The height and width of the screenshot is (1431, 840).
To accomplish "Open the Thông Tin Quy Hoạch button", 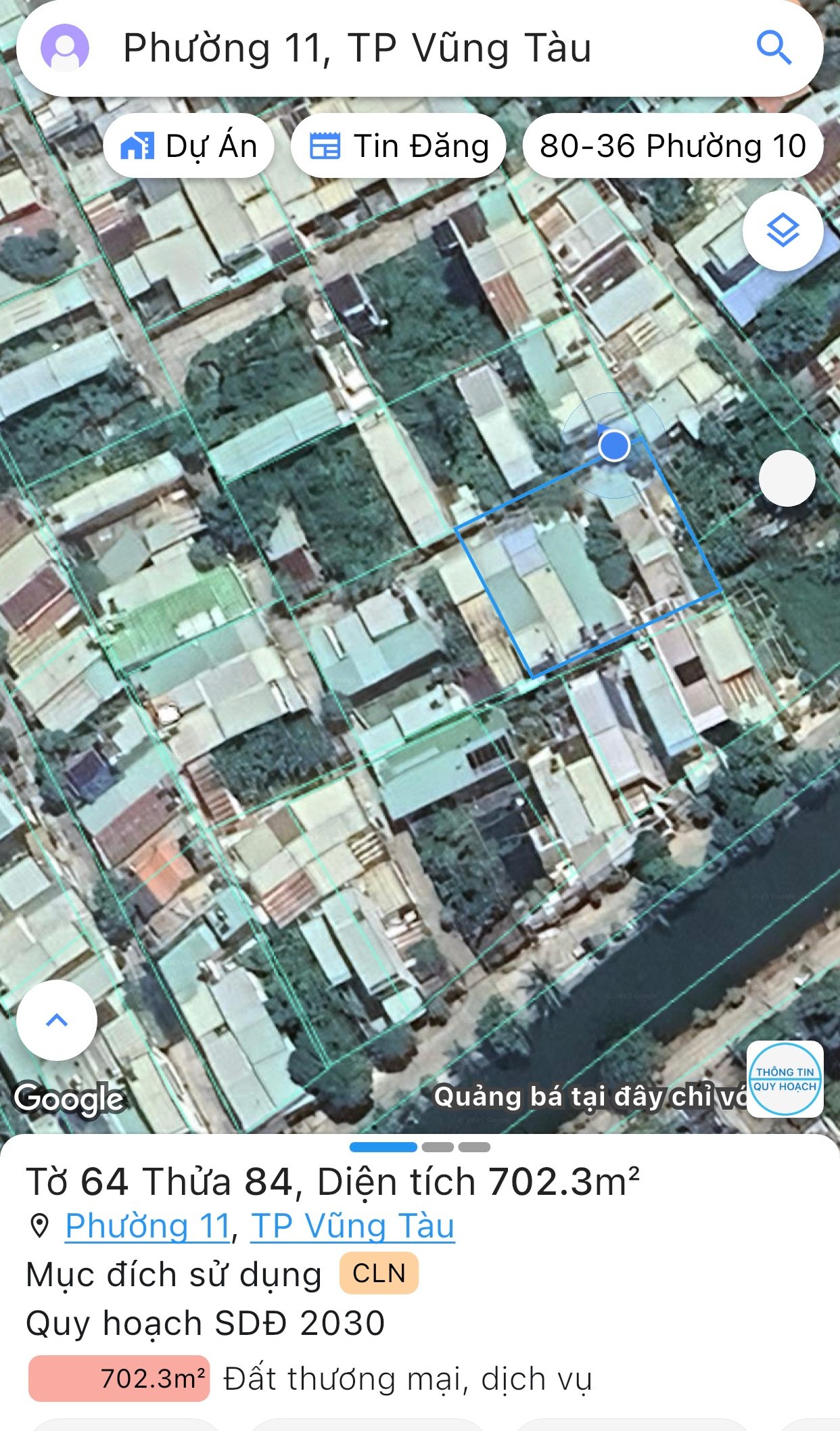I will click(785, 1079).
